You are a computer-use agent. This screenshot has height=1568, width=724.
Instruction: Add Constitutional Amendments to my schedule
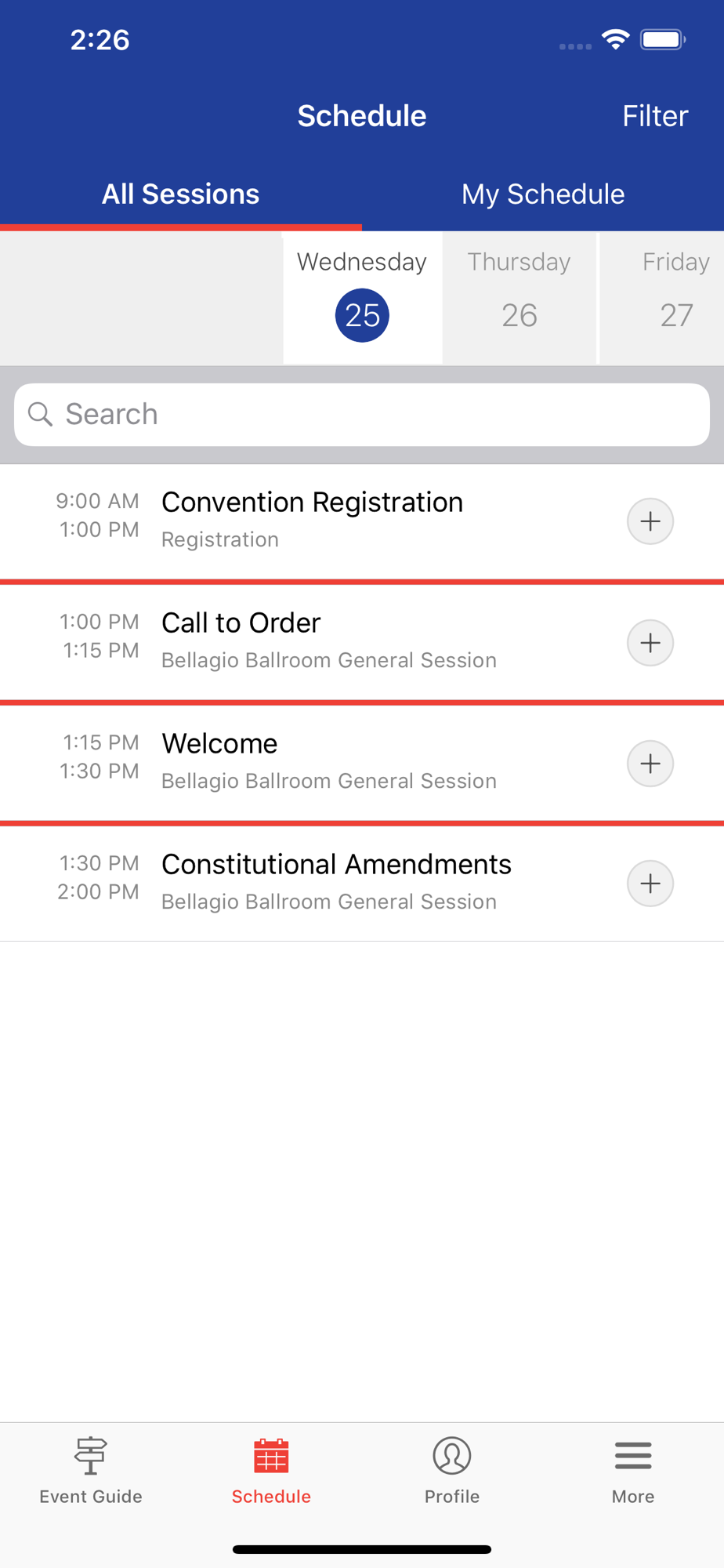click(x=650, y=884)
